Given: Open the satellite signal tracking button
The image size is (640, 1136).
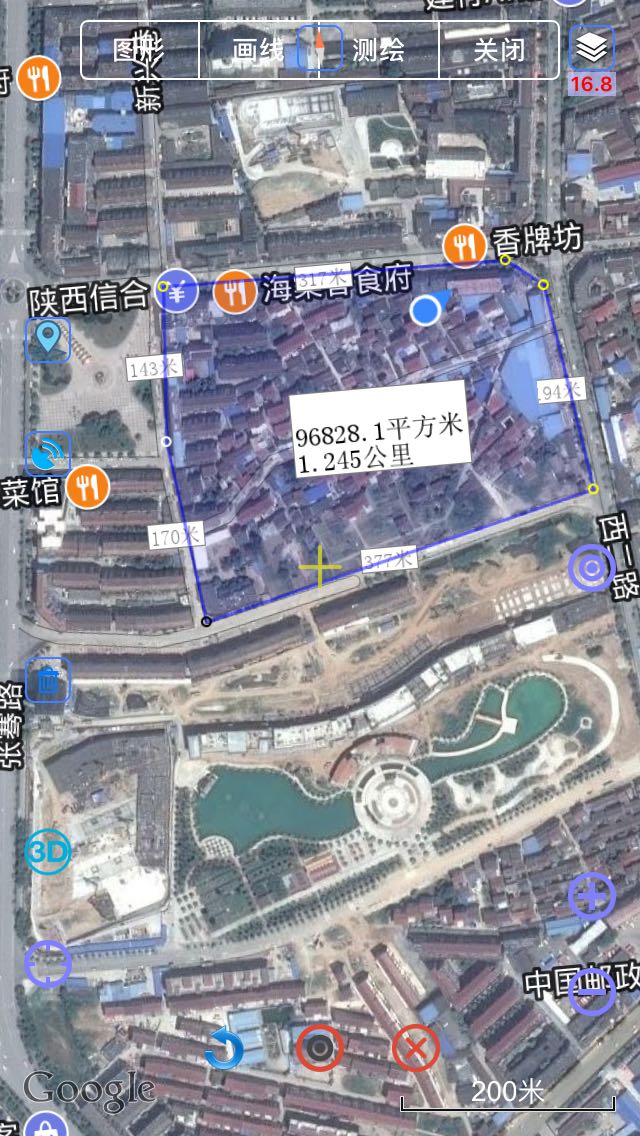Looking at the screenshot, I should pos(47,453).
